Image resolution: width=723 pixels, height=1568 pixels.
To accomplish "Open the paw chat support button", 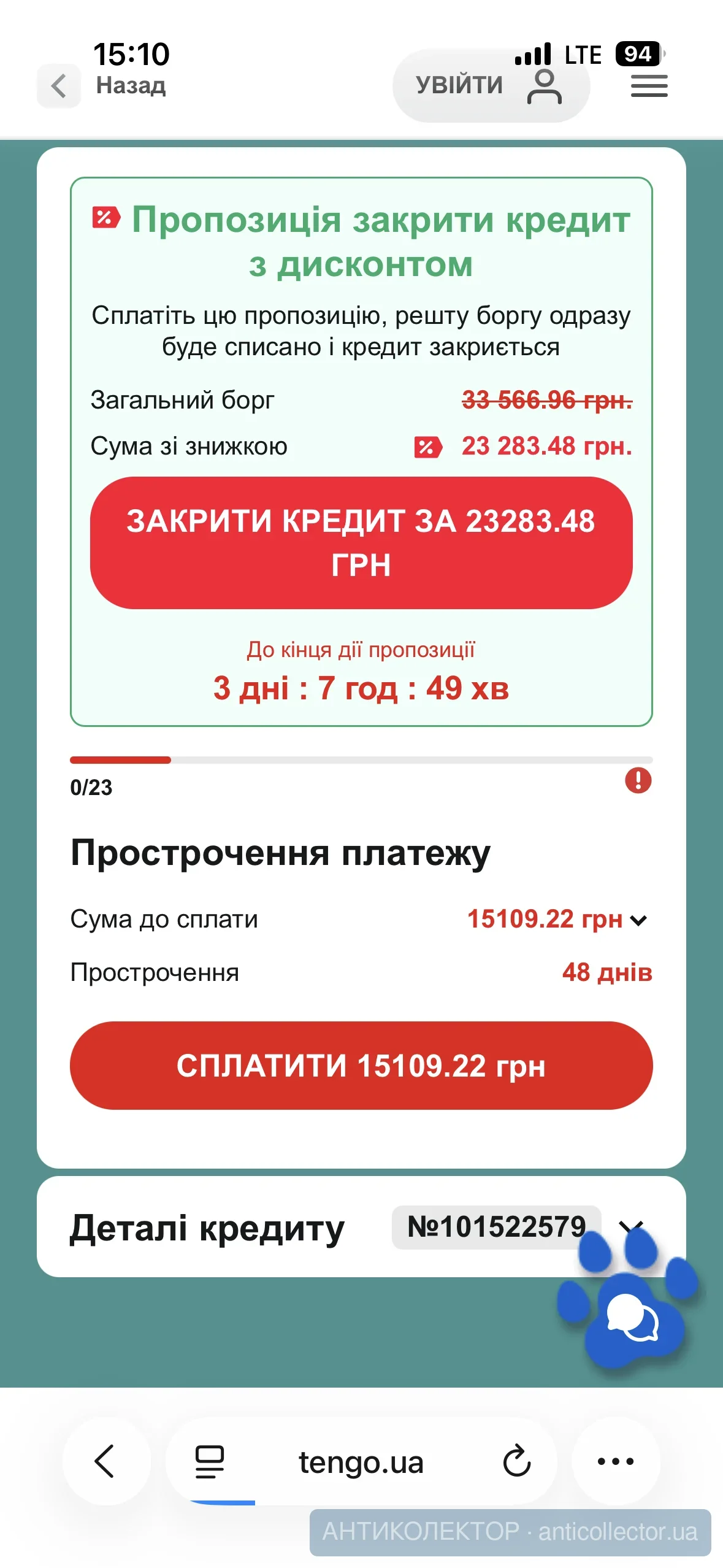I will [x=632, y=1319].
